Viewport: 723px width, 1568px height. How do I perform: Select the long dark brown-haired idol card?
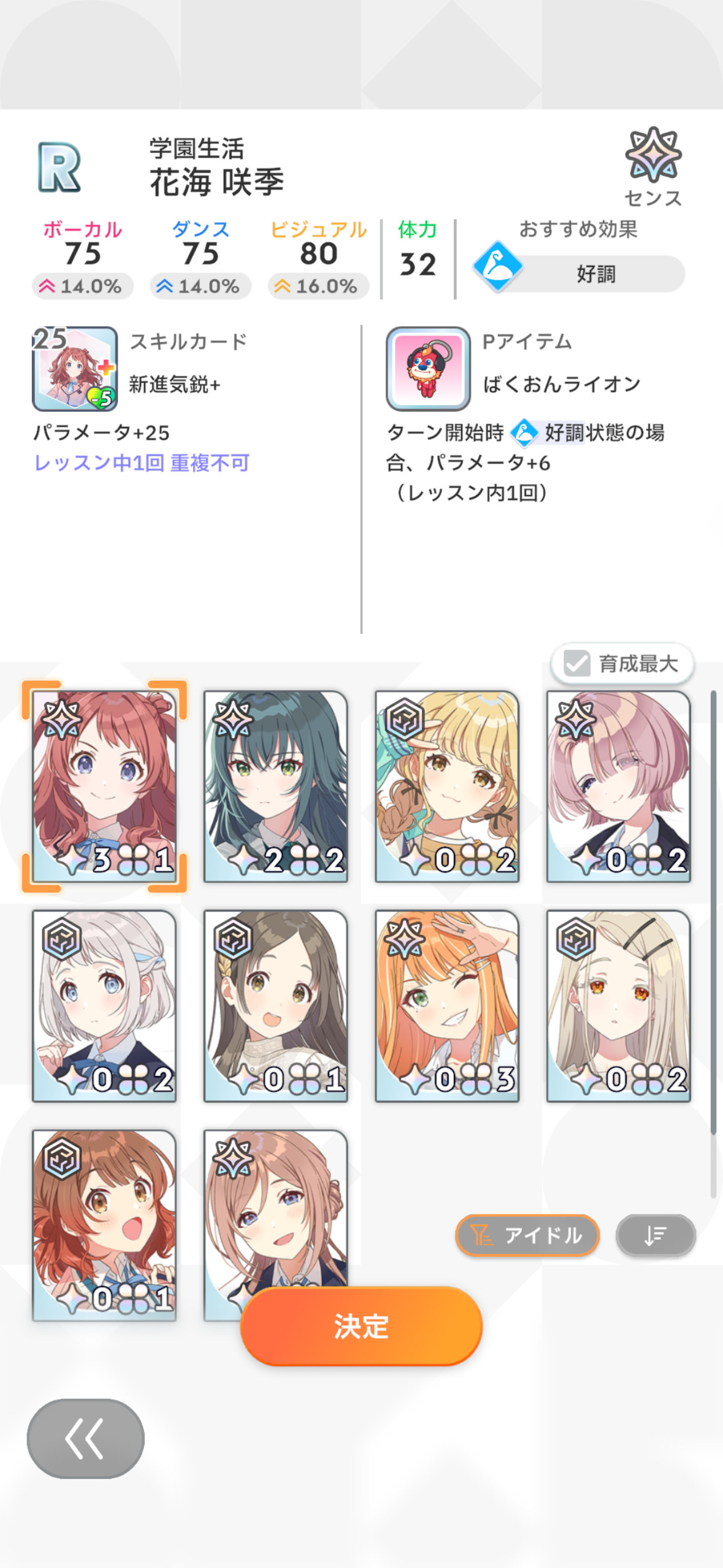(x=275, y=1006)
